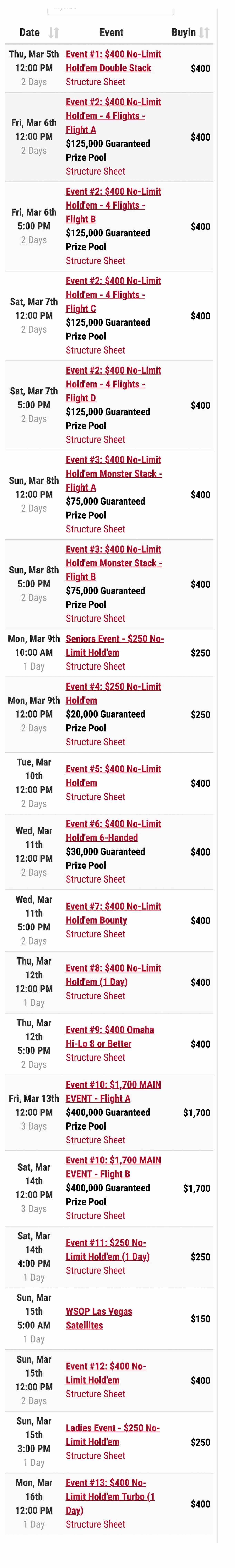Open Event #13 No-Limit Hold'em Turbo

click(110, 1497)
